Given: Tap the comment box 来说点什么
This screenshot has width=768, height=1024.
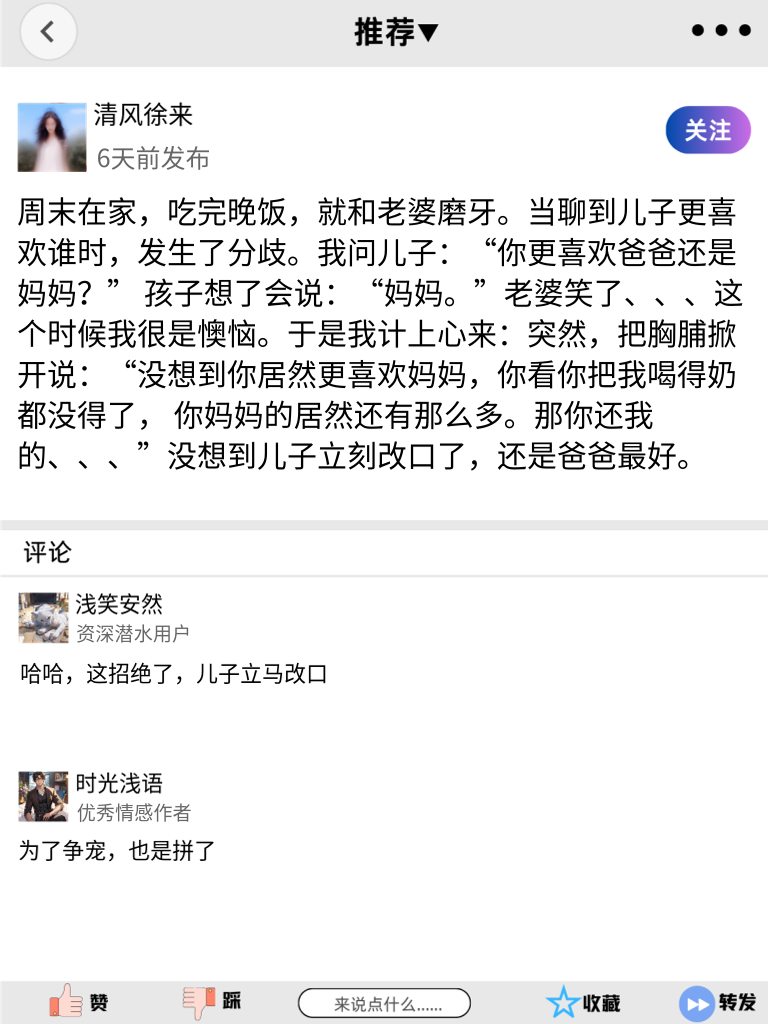Looking at the screenshot, I should pos(385,1002).
